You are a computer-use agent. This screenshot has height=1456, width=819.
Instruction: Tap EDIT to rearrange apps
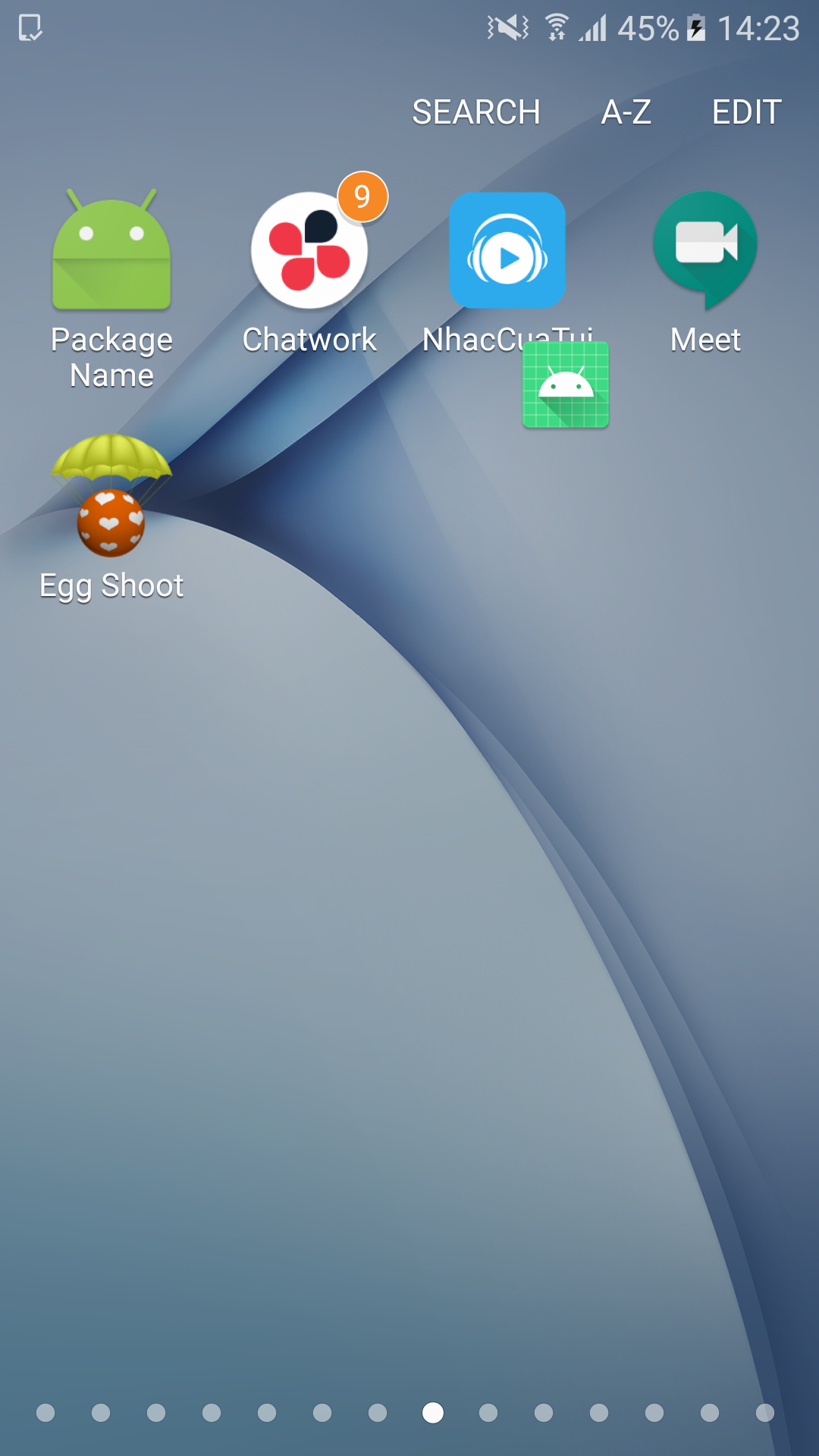tap(746, 112)
